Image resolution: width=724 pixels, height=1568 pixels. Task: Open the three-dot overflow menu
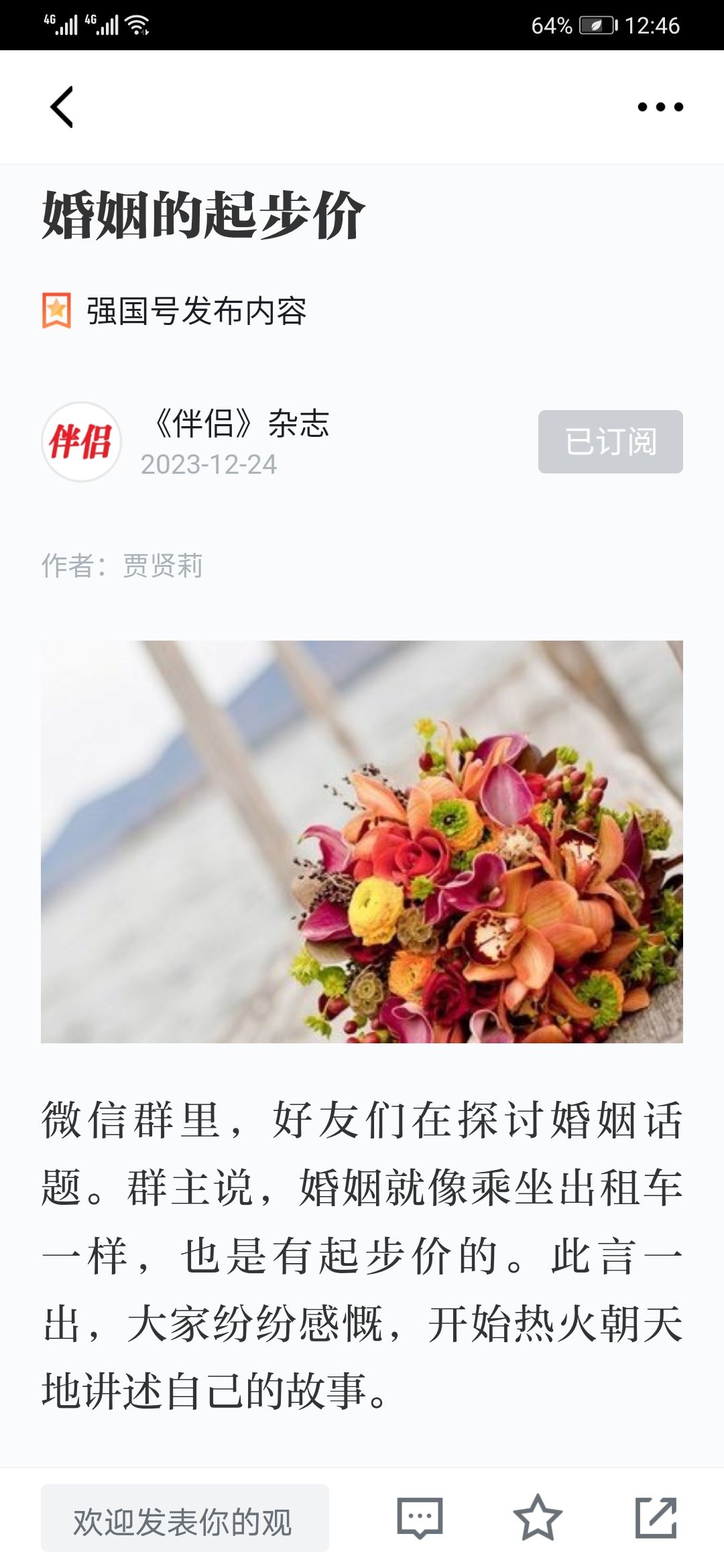[660, 107]
